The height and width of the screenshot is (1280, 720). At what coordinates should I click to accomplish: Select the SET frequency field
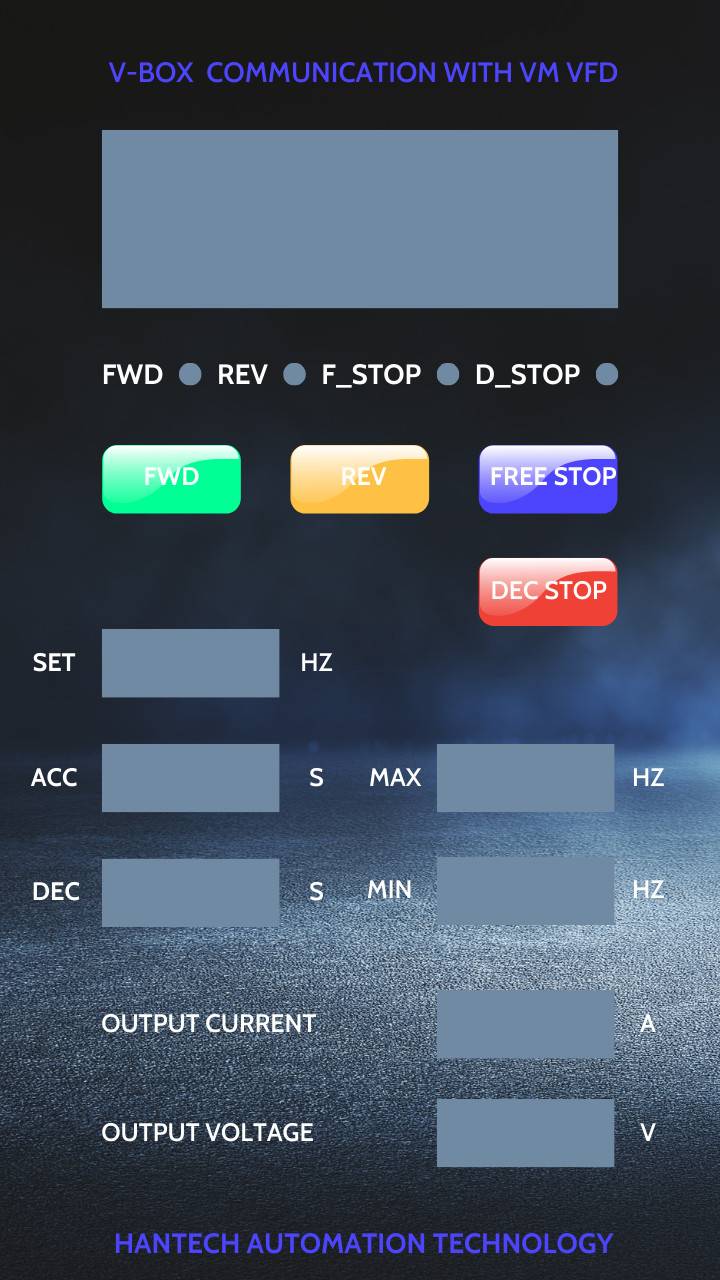[x=190, y=663]
